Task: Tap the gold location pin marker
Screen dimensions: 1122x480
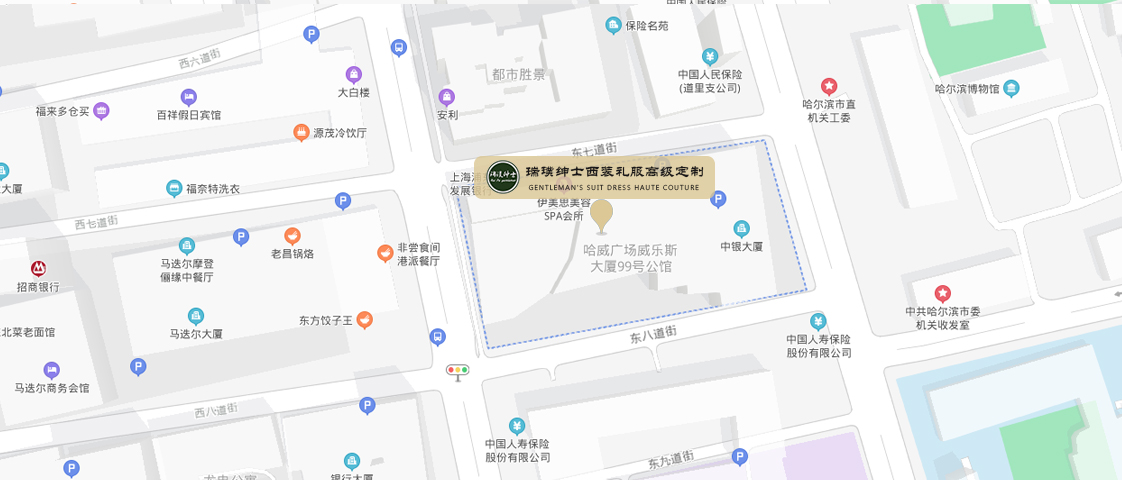Action: [601, 214]
